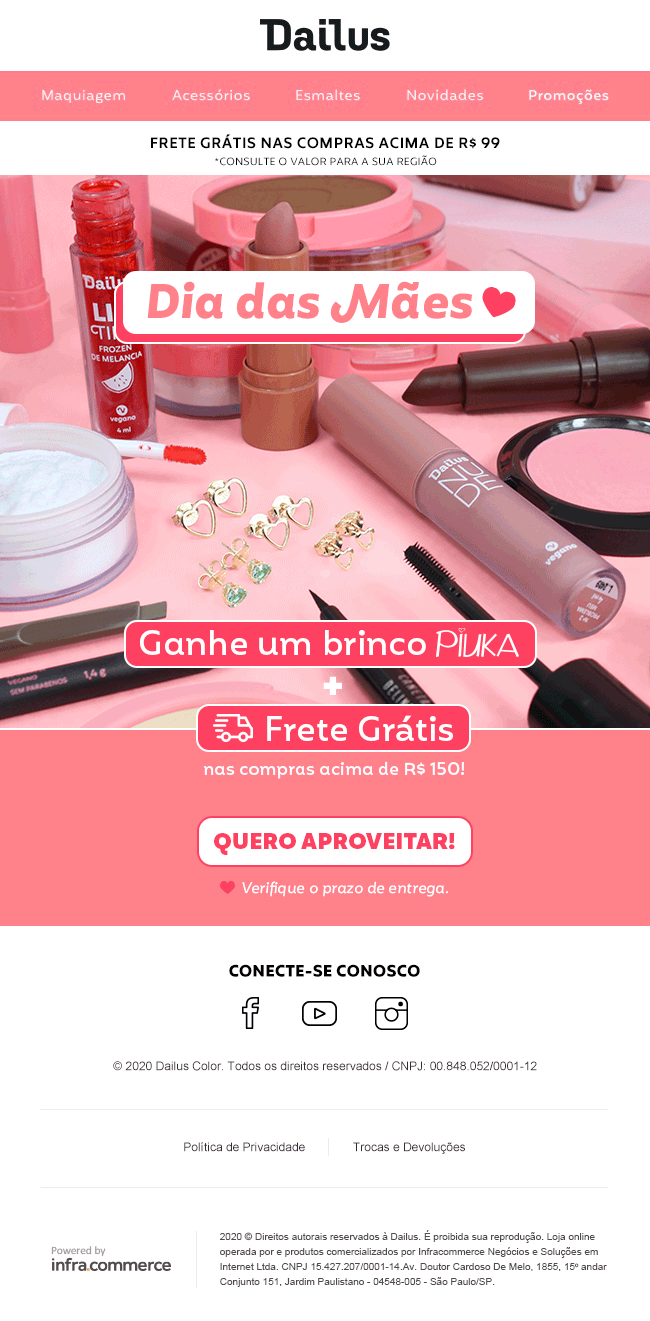Viewport: 650px width, 1321px height.
Task: Open the Trocas e Devoluções link
Action: [x=409, y=1147]
